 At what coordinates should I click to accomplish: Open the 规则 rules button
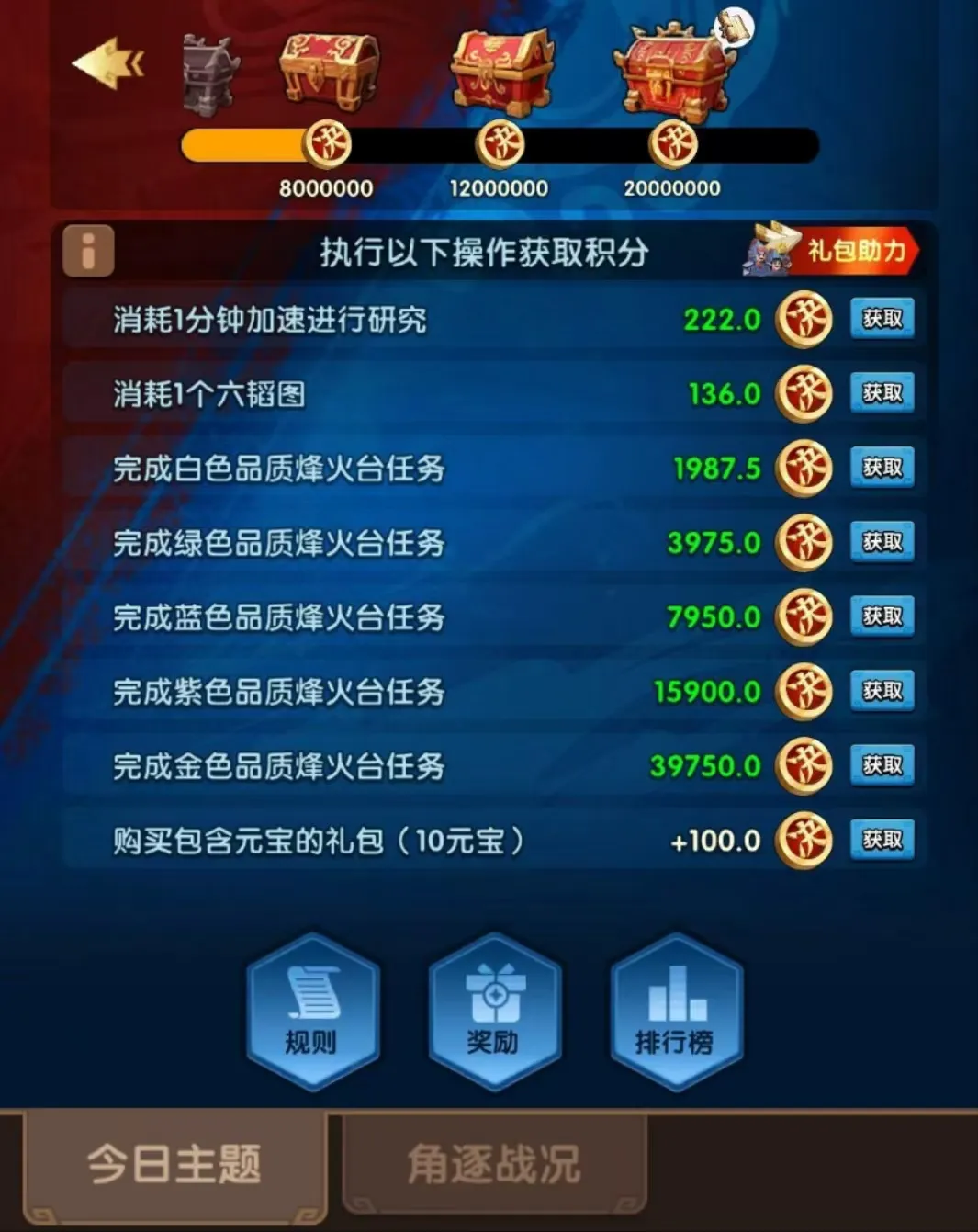coord(312,1012)
